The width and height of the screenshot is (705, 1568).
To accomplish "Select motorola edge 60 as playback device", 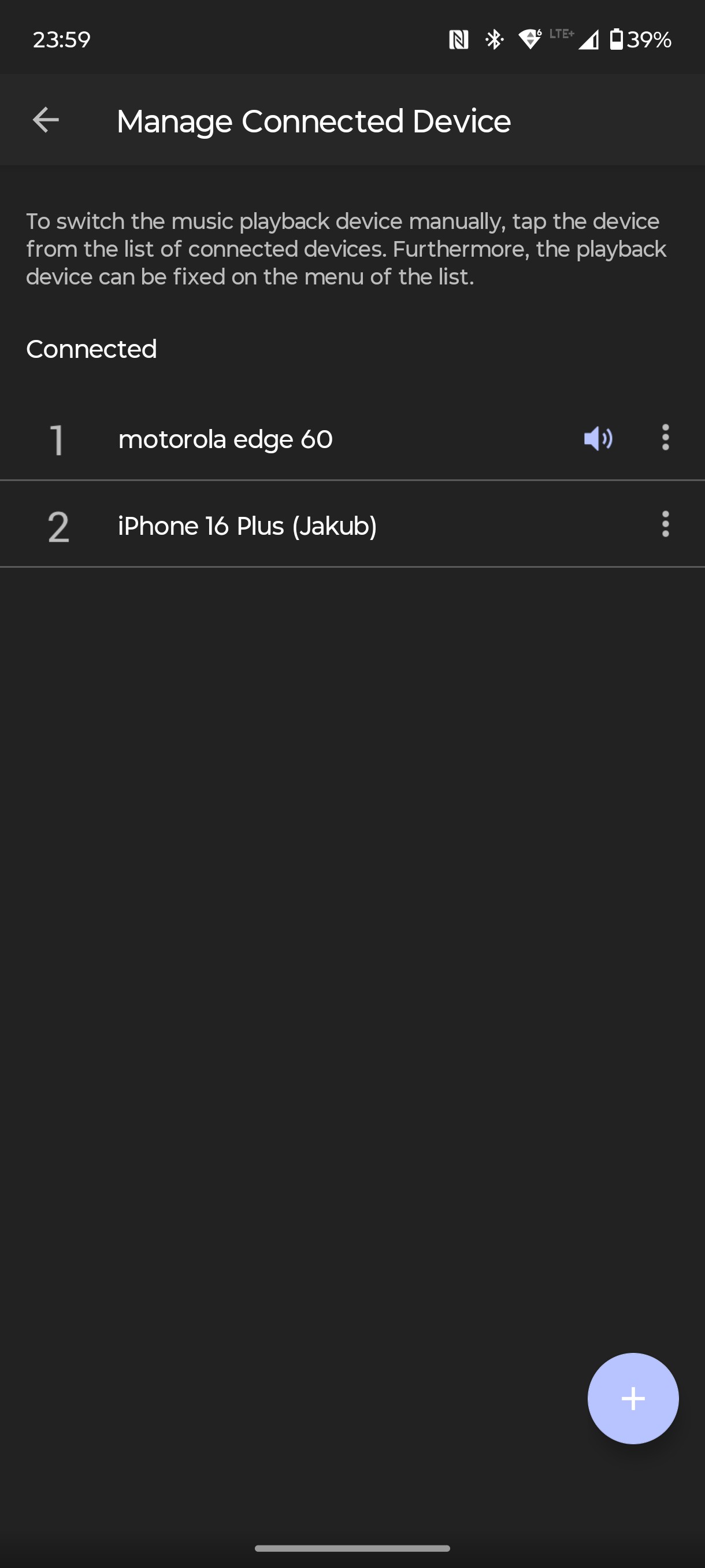I will [352, 438].
